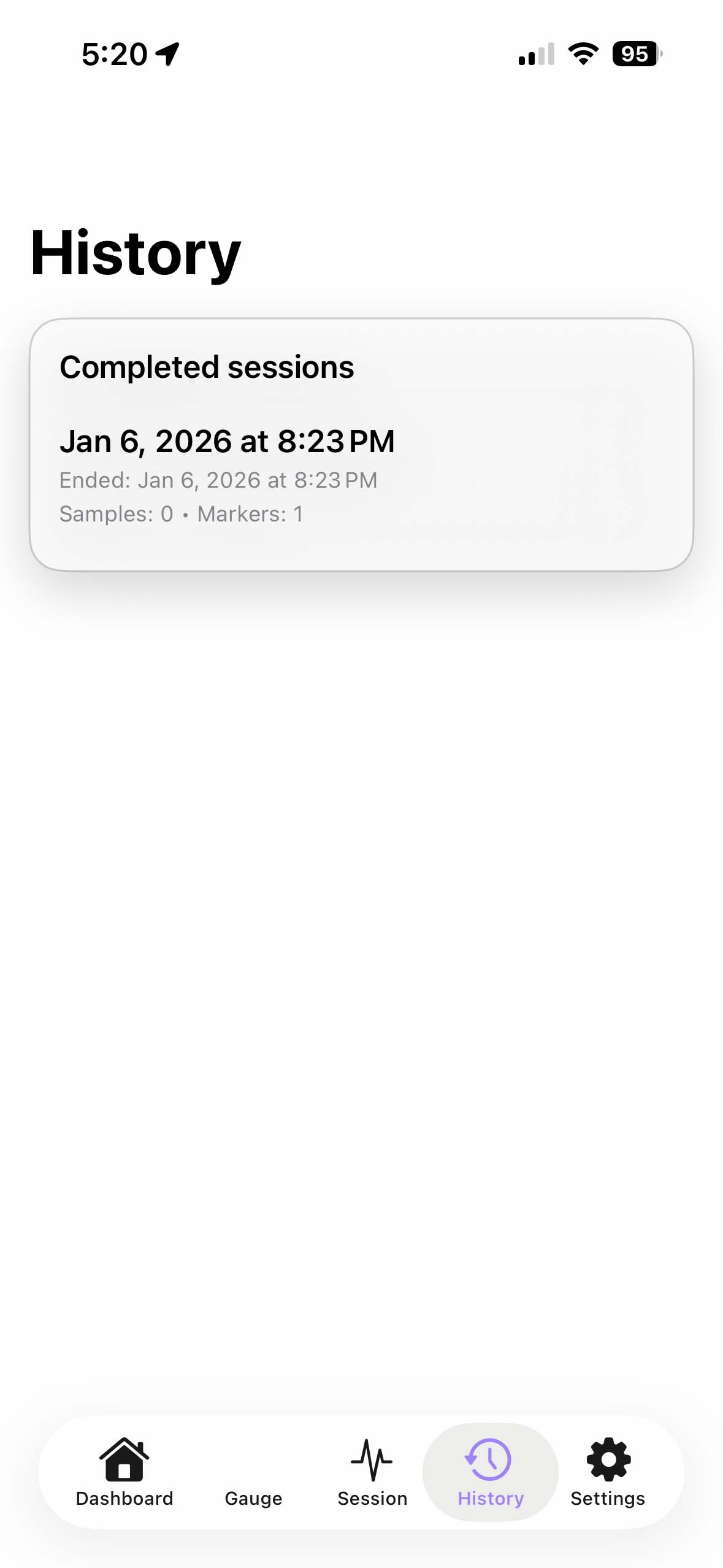This screenshot has height=1568, width=723.
Task: Select the History tab
Action: 490,1472
